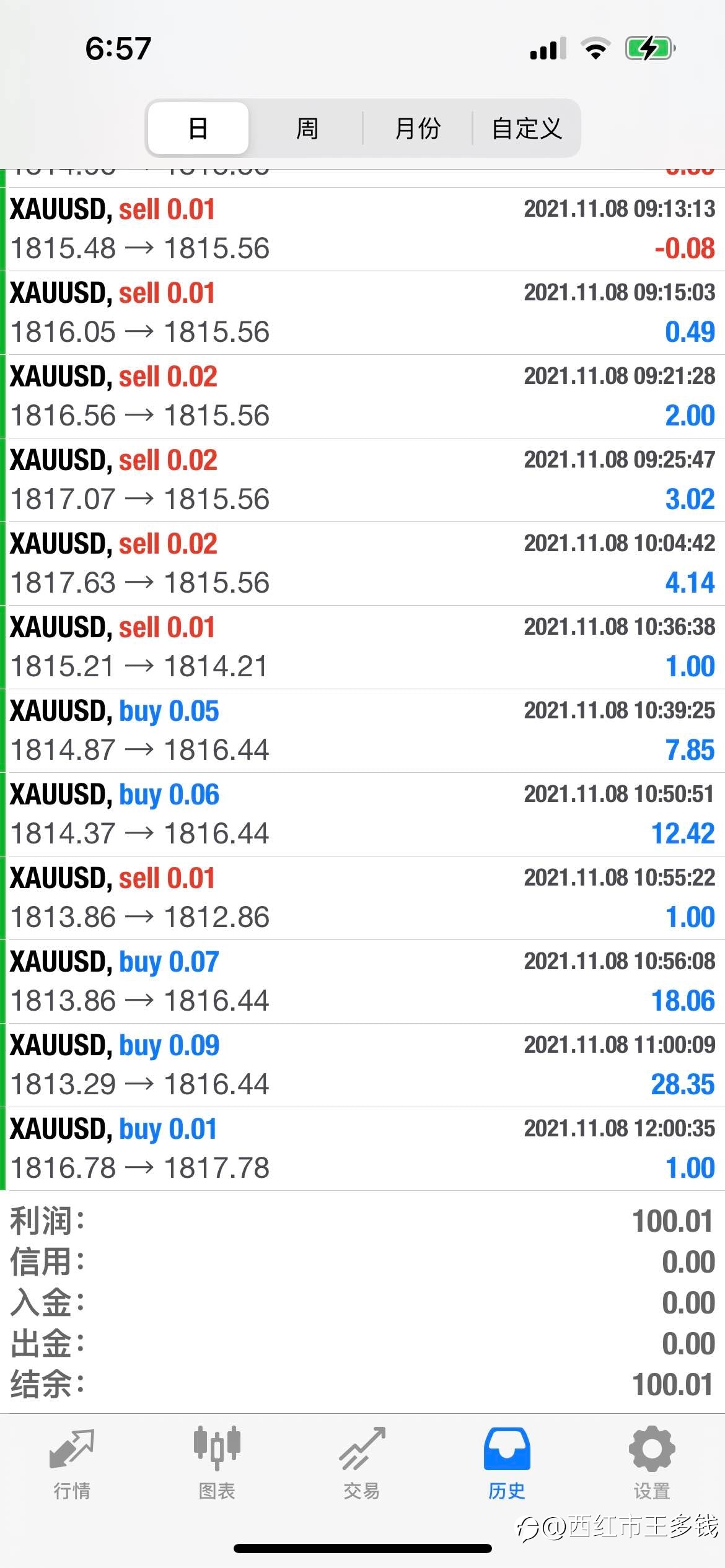Image resolution: width=725 pixels, height=1568 pixels.
Task: Go to the 图表 chart tab
Action: tap(217, 1464)
